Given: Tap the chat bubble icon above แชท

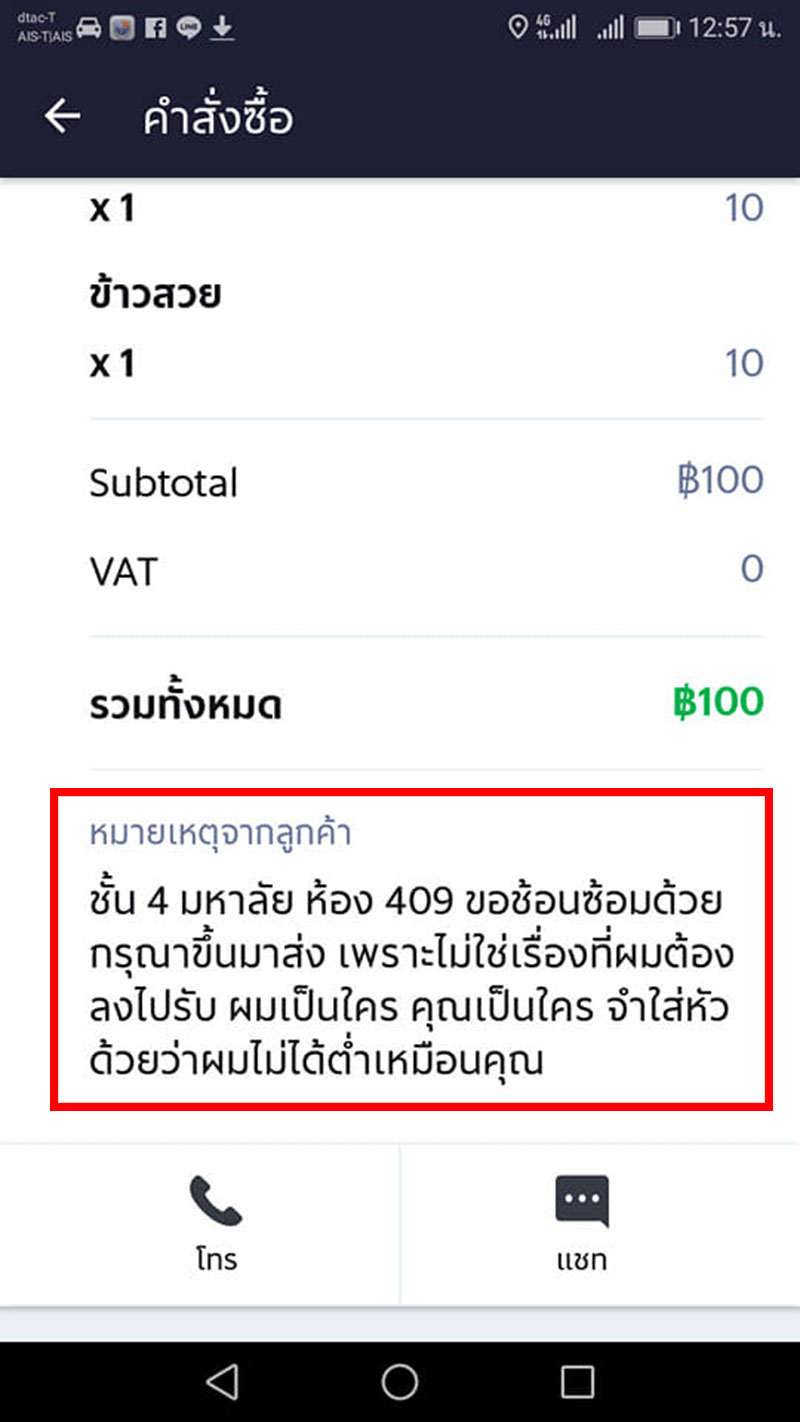Looking at the screenshot, I should pyautogui.click(x=582, y=1196).
